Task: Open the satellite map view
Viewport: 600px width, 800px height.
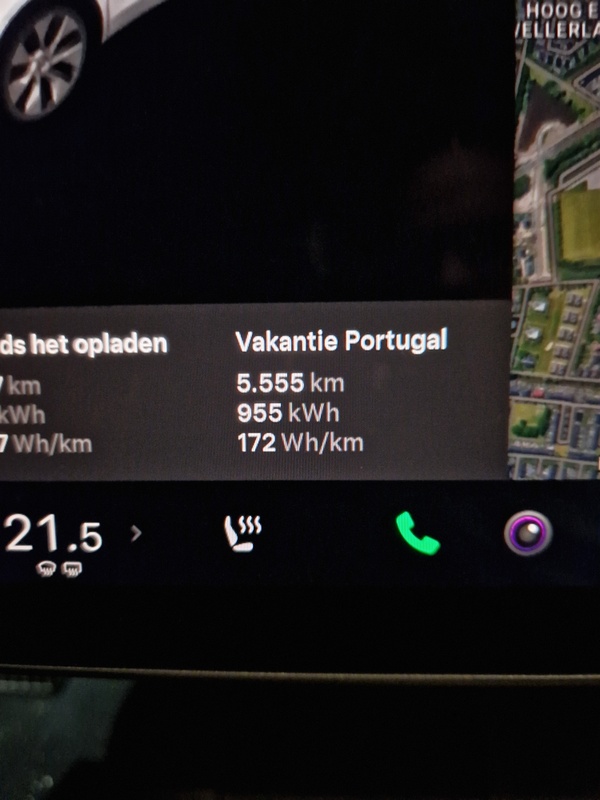Action: click(x=556, y=250)
